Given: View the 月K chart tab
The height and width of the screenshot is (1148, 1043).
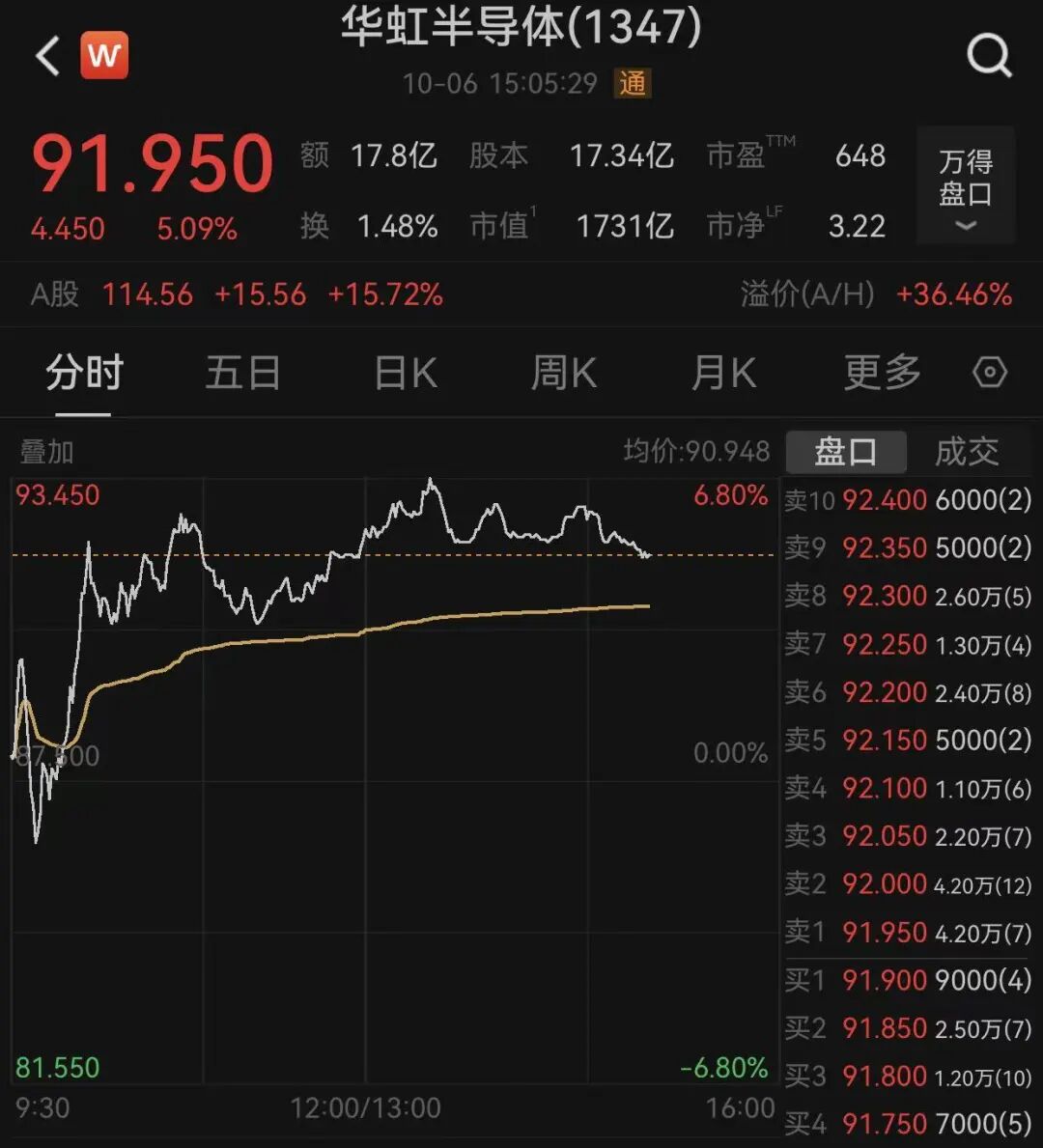Looking at the screenshot, I should point(723,373).
